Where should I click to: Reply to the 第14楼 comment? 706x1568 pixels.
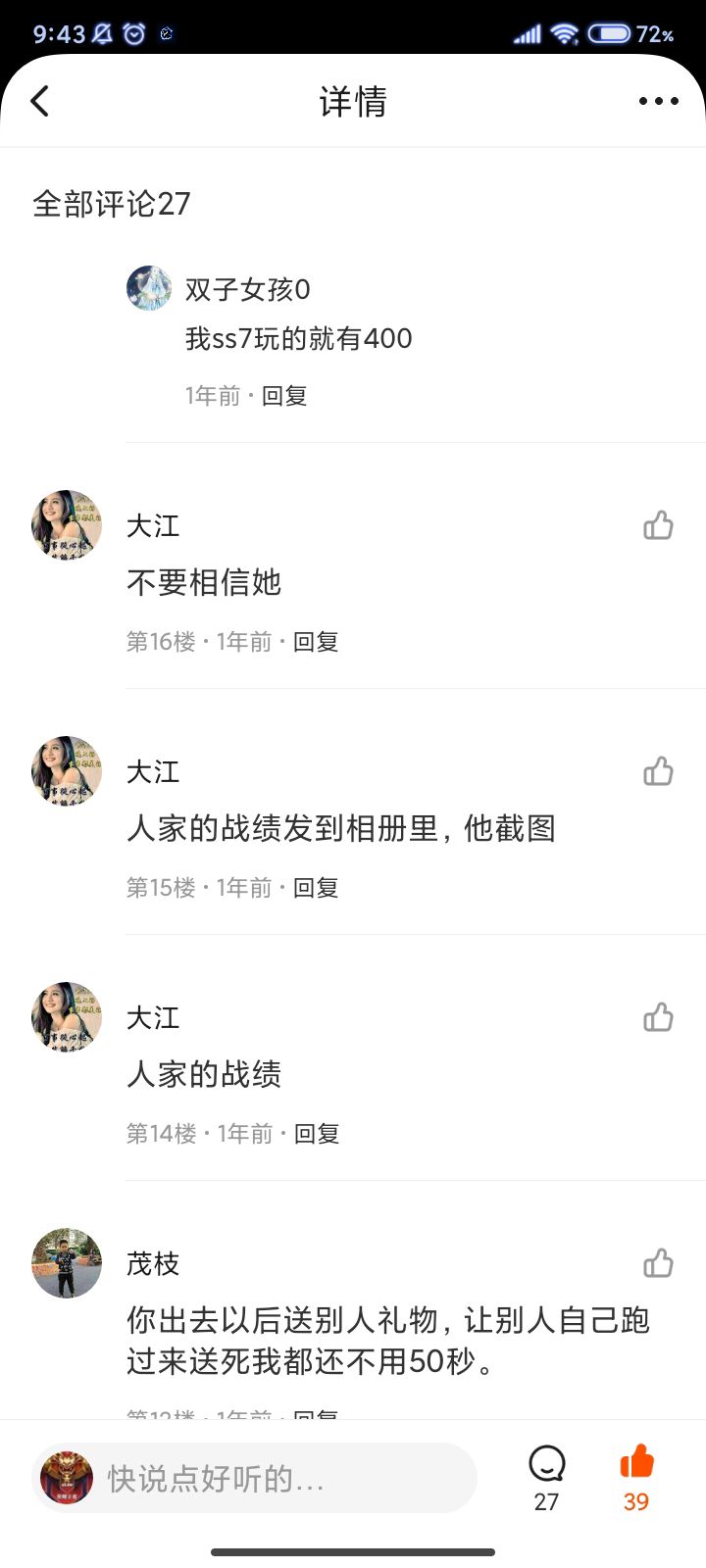[317, 1134]
